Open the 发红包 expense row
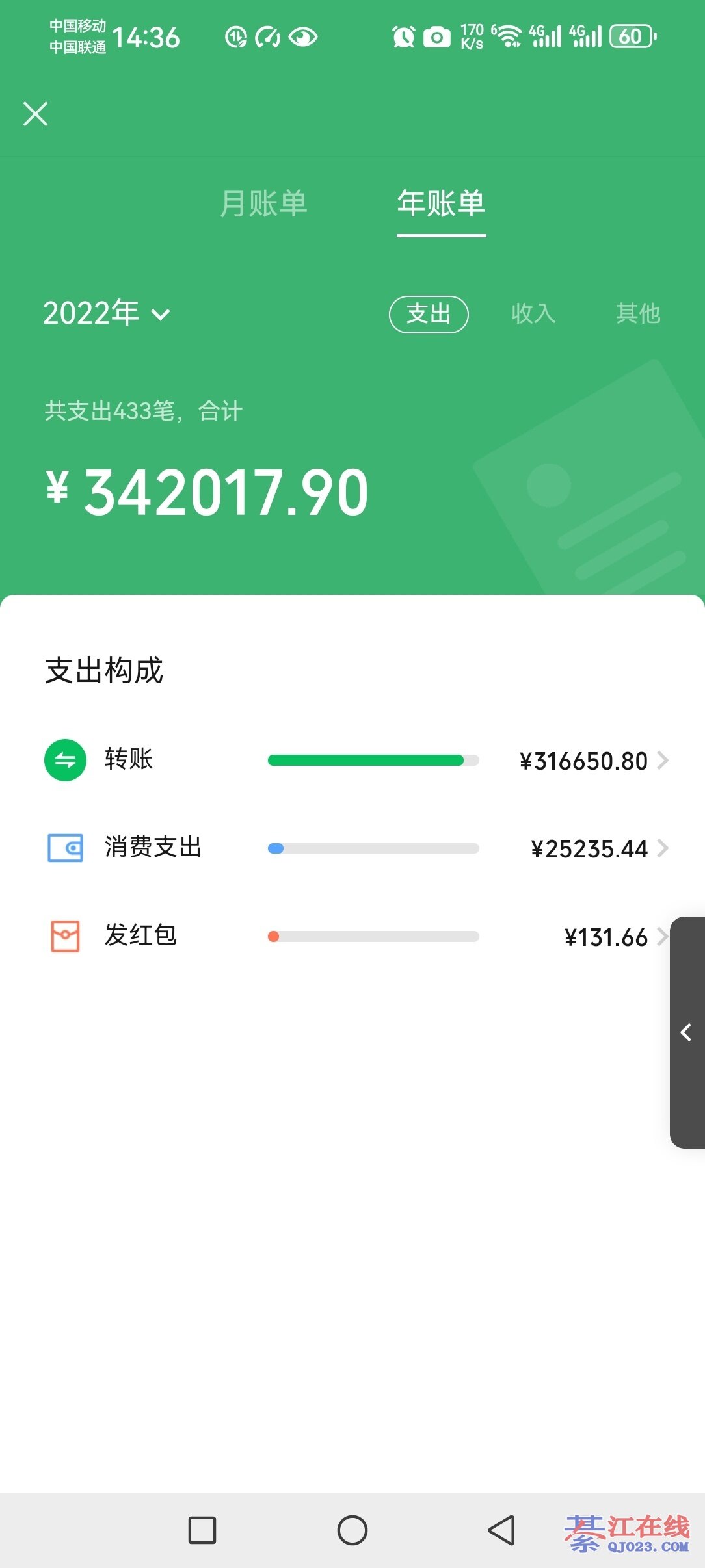The image size is (705, 1568). click(356, 936)
